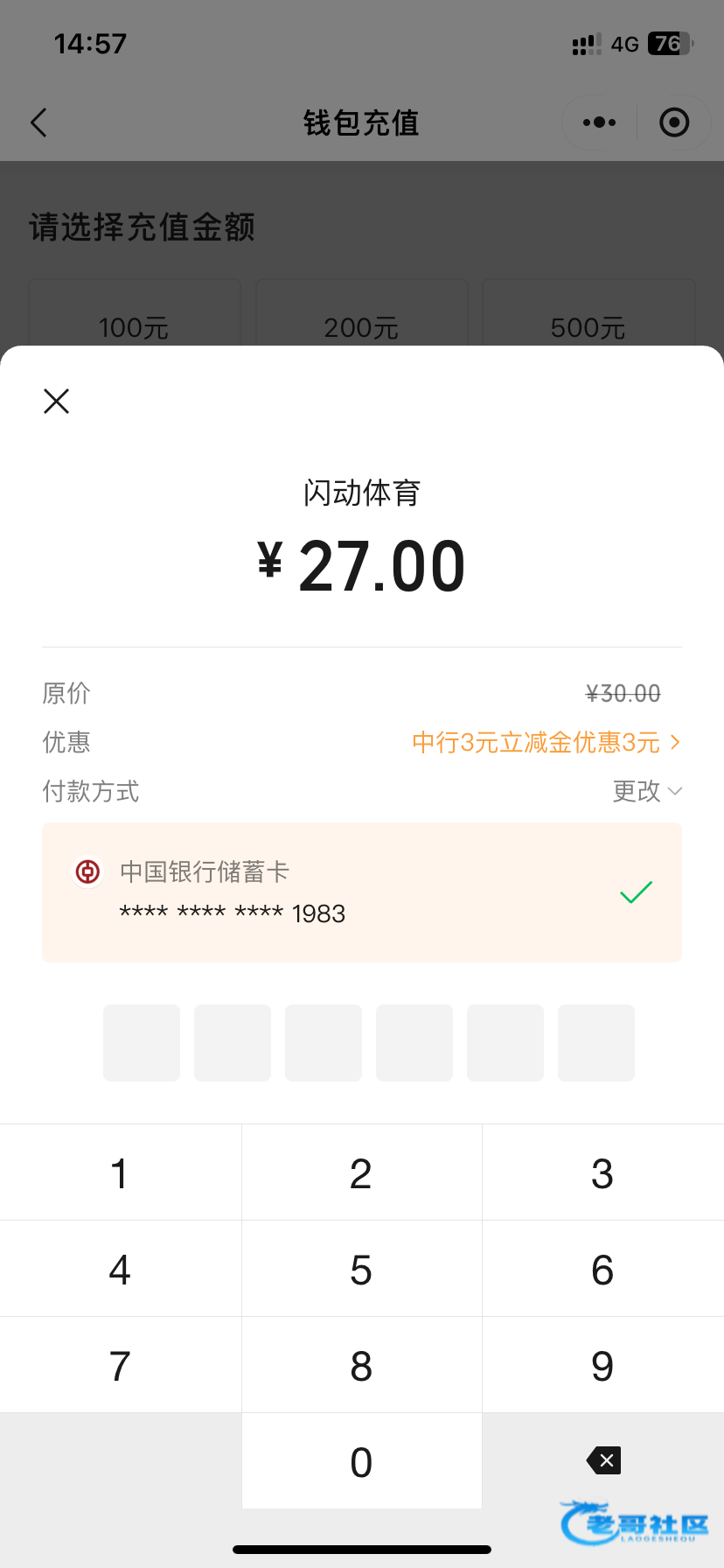724x1568 pixels.
Task: Enter digit 6 on the keypad
Action: [603, 1269]
